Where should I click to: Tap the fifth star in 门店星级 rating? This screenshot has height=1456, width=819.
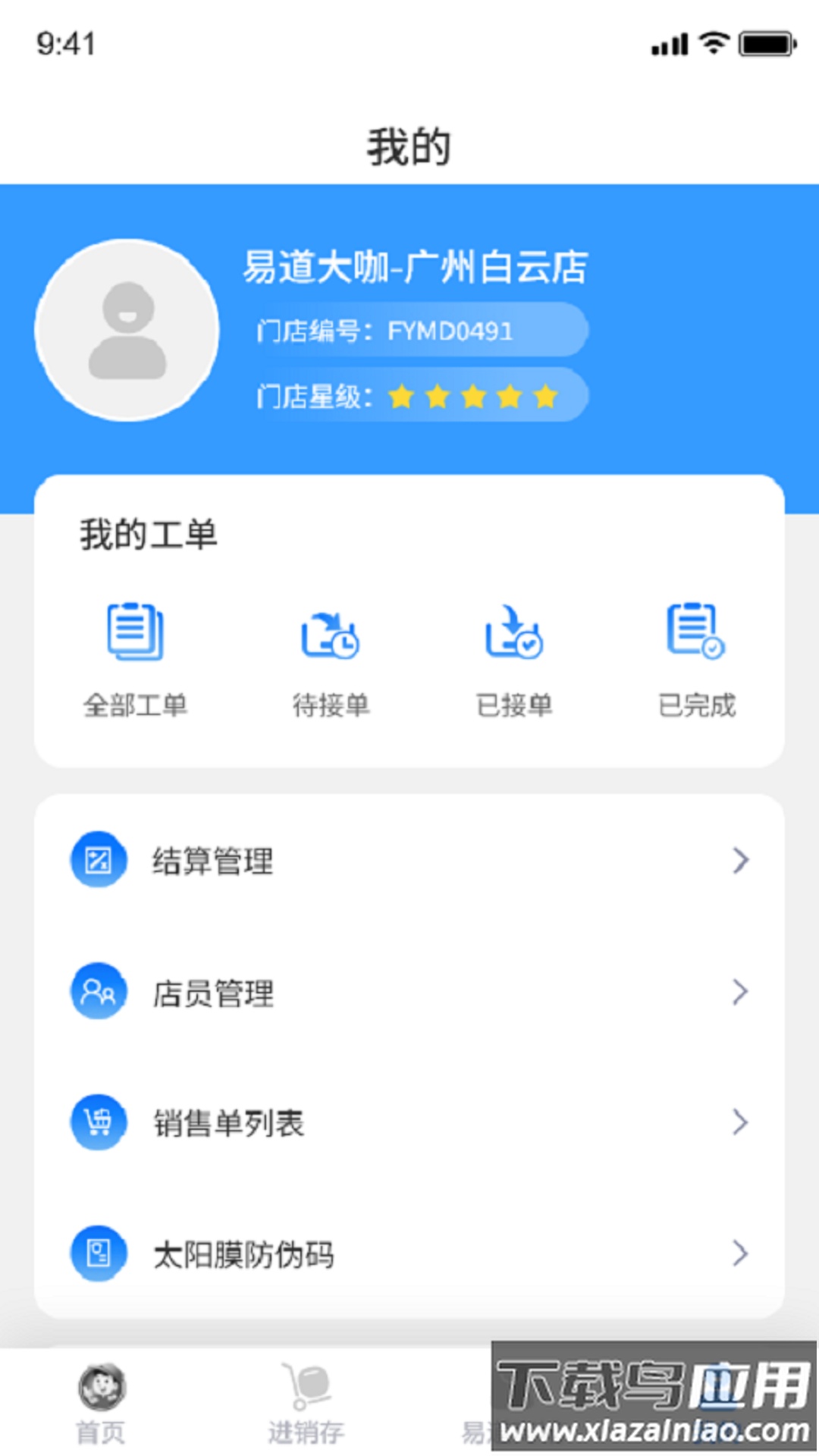tap(544, 397)
